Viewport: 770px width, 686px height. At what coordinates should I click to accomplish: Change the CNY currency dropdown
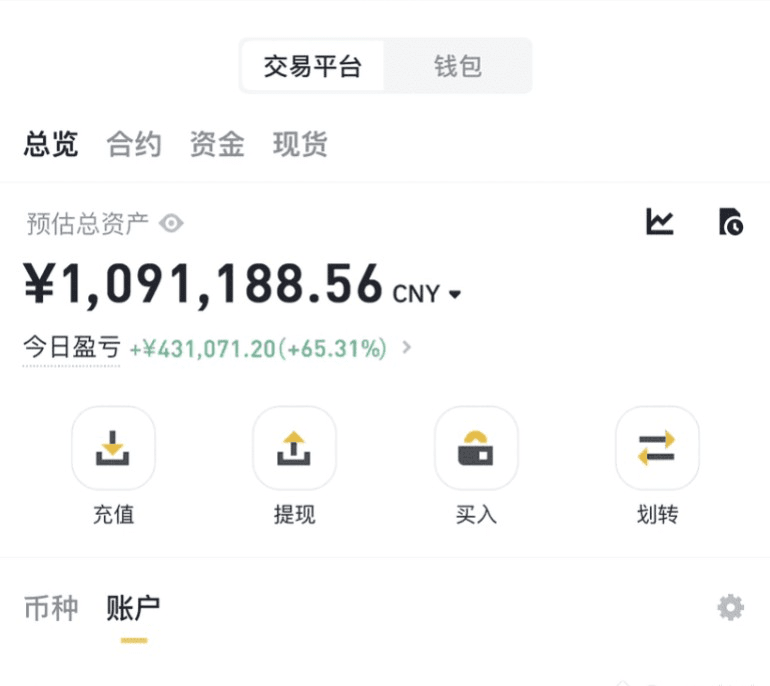click(x=428, y=294)
